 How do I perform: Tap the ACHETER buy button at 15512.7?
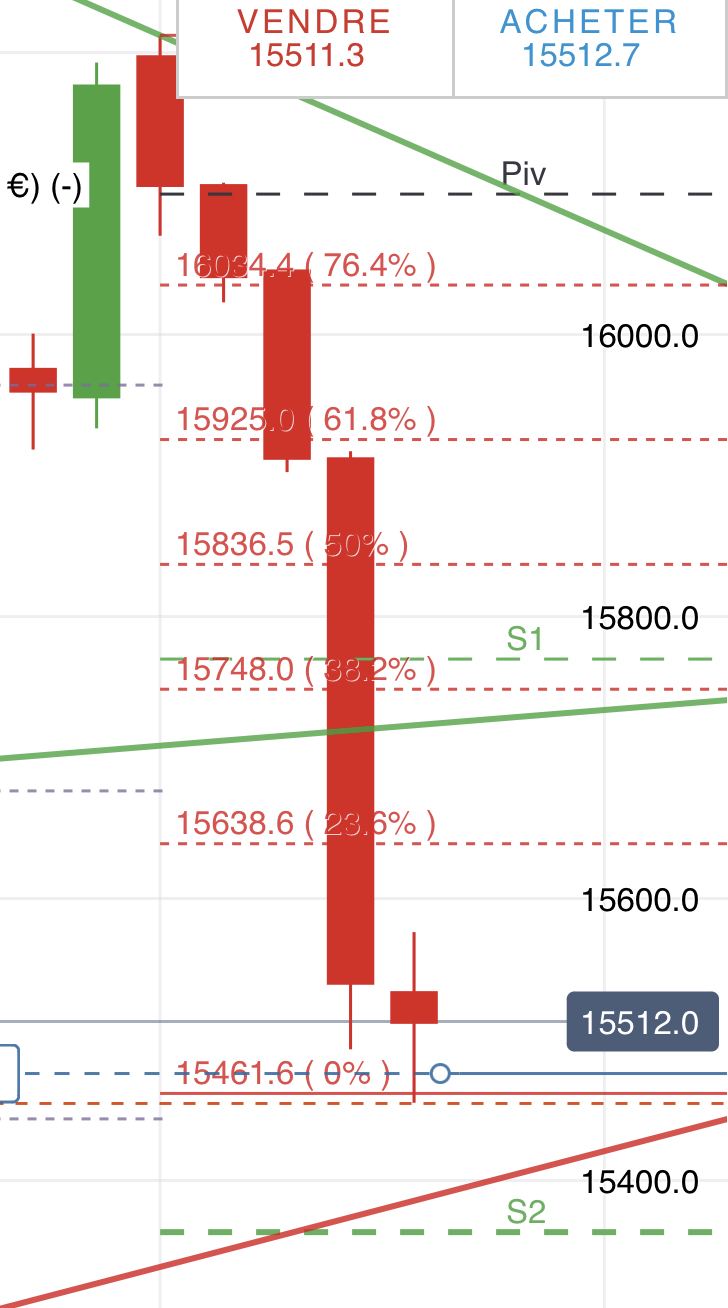(x=590, y=40)
